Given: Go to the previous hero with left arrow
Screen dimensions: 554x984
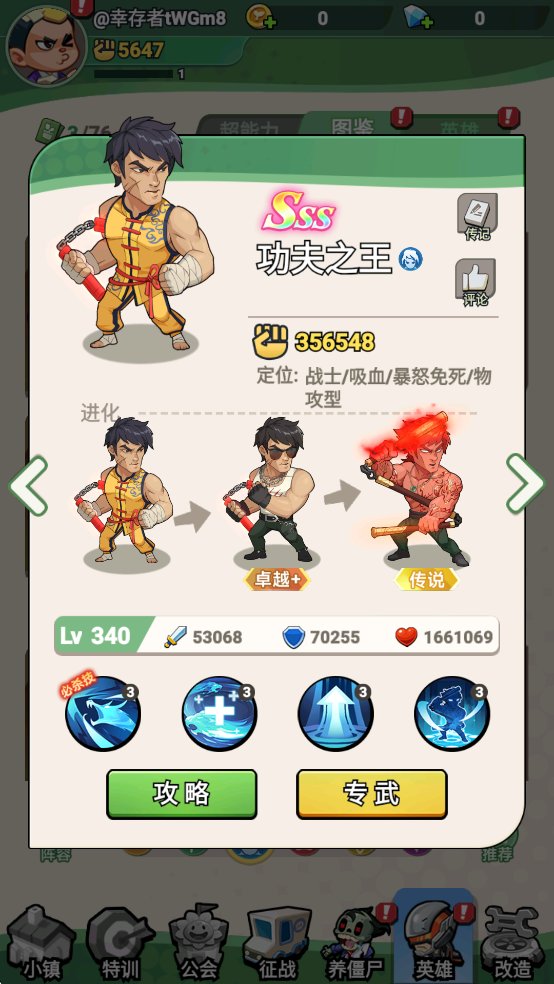Looking at the screenshot, I should tap(28, 486).
